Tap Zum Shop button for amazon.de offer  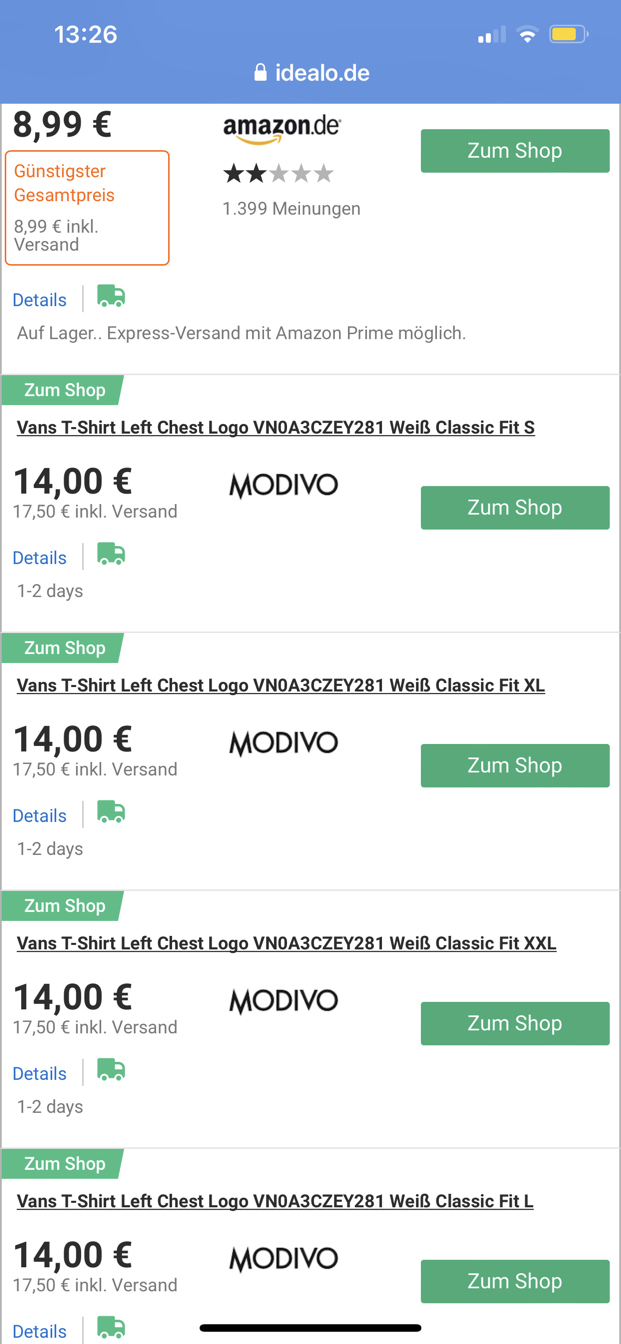[515, 151]
